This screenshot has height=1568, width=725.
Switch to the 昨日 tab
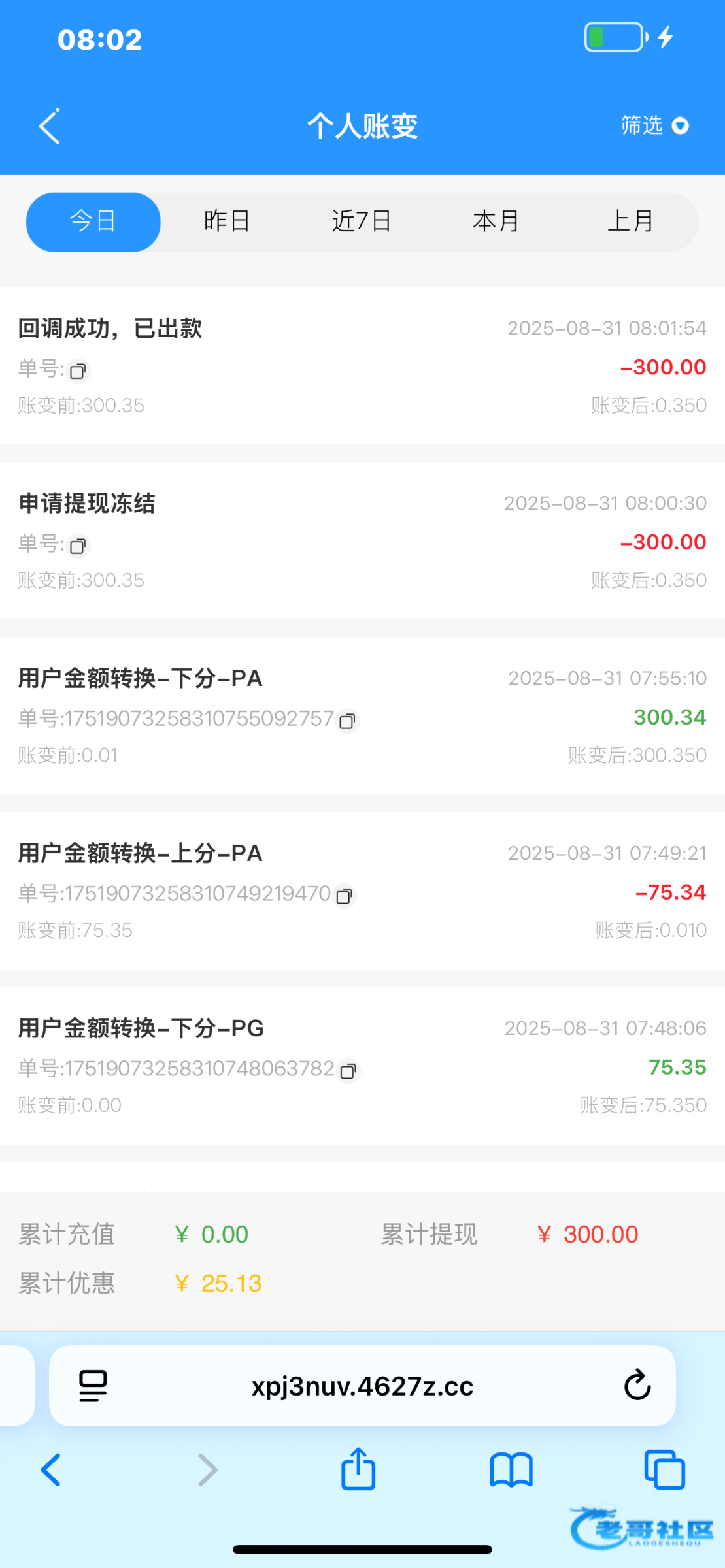[228, 221]
